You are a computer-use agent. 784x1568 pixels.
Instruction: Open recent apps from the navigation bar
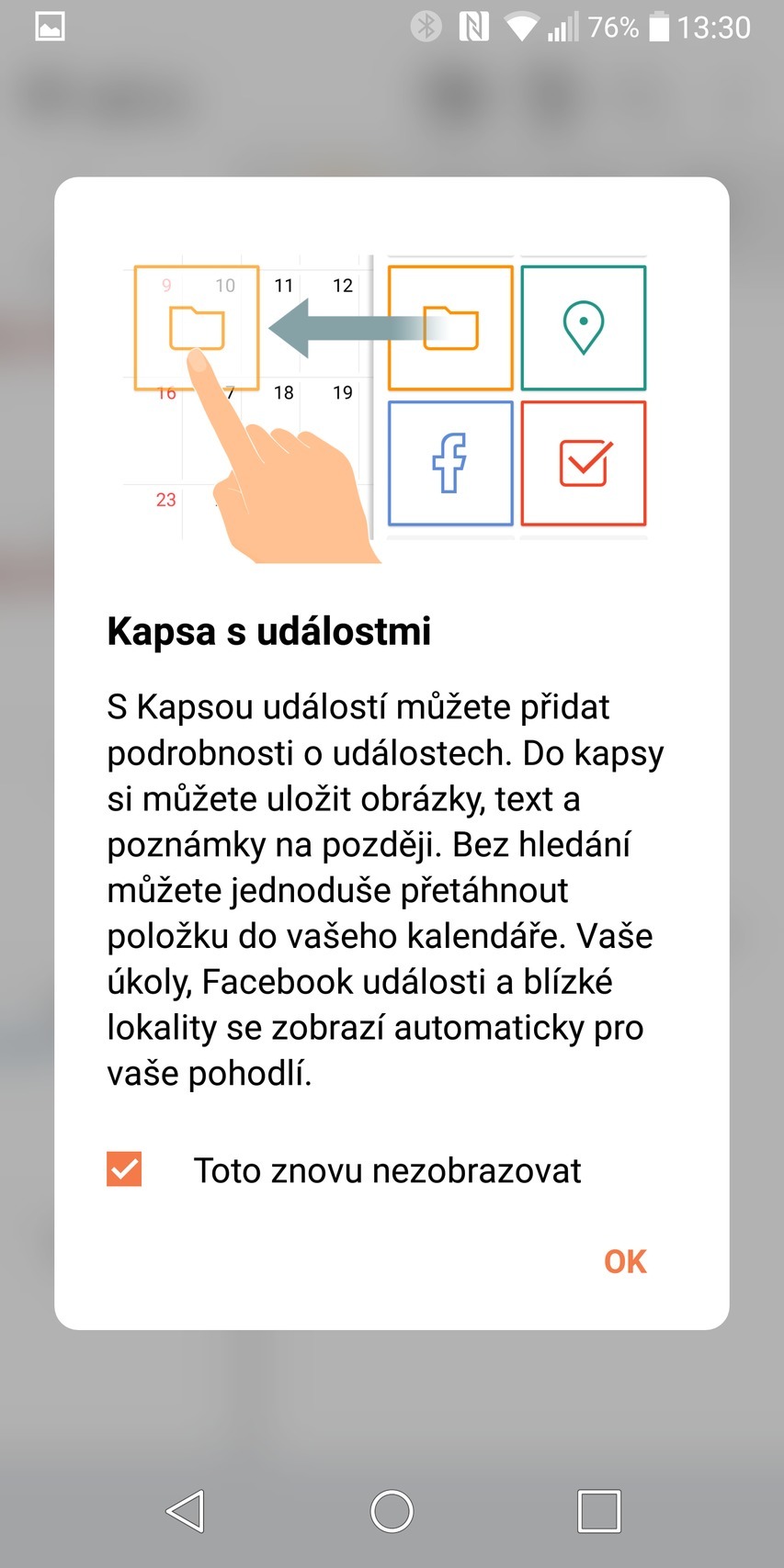[x=598, y=1510]
